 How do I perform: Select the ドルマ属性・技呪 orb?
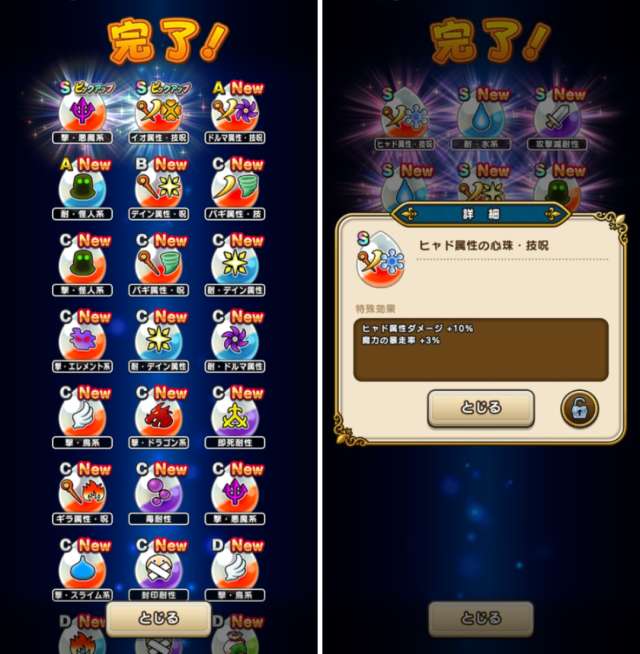pos(237,111)
